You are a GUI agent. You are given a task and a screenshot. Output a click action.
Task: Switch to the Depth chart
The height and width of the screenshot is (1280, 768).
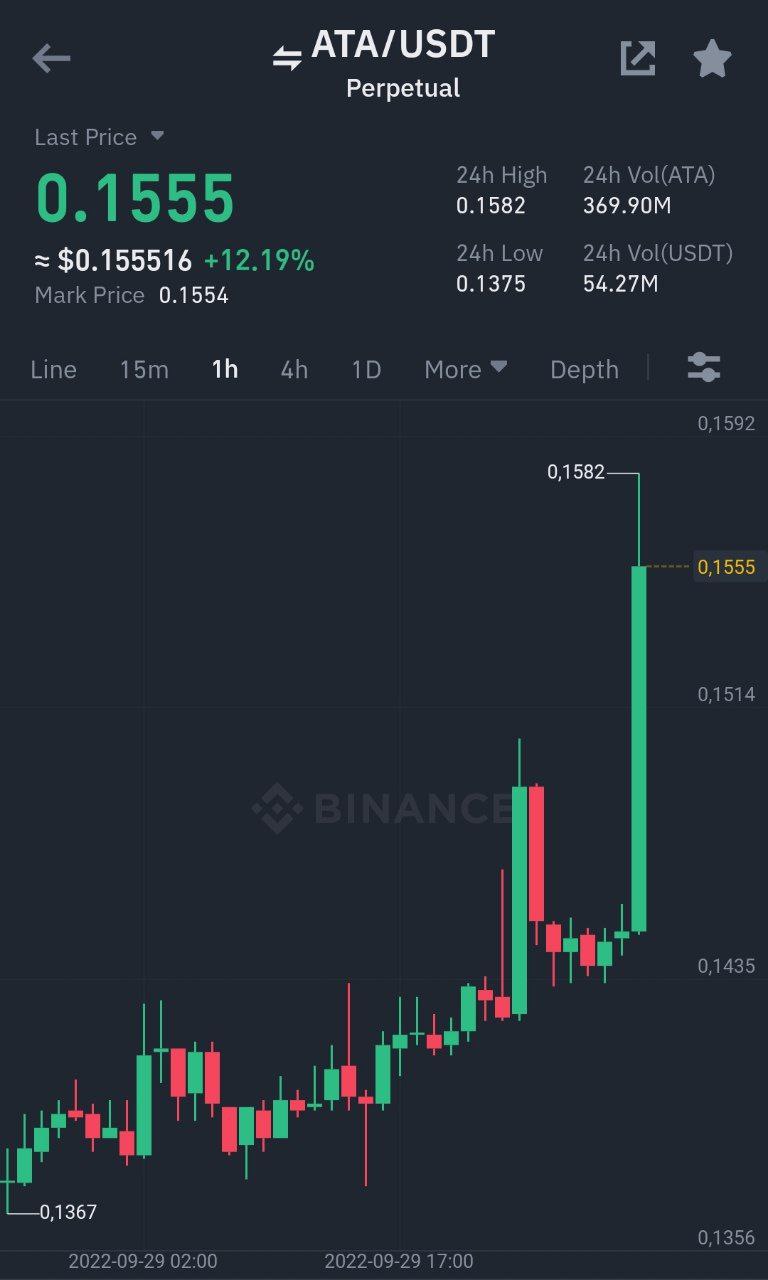coord(584,369)
